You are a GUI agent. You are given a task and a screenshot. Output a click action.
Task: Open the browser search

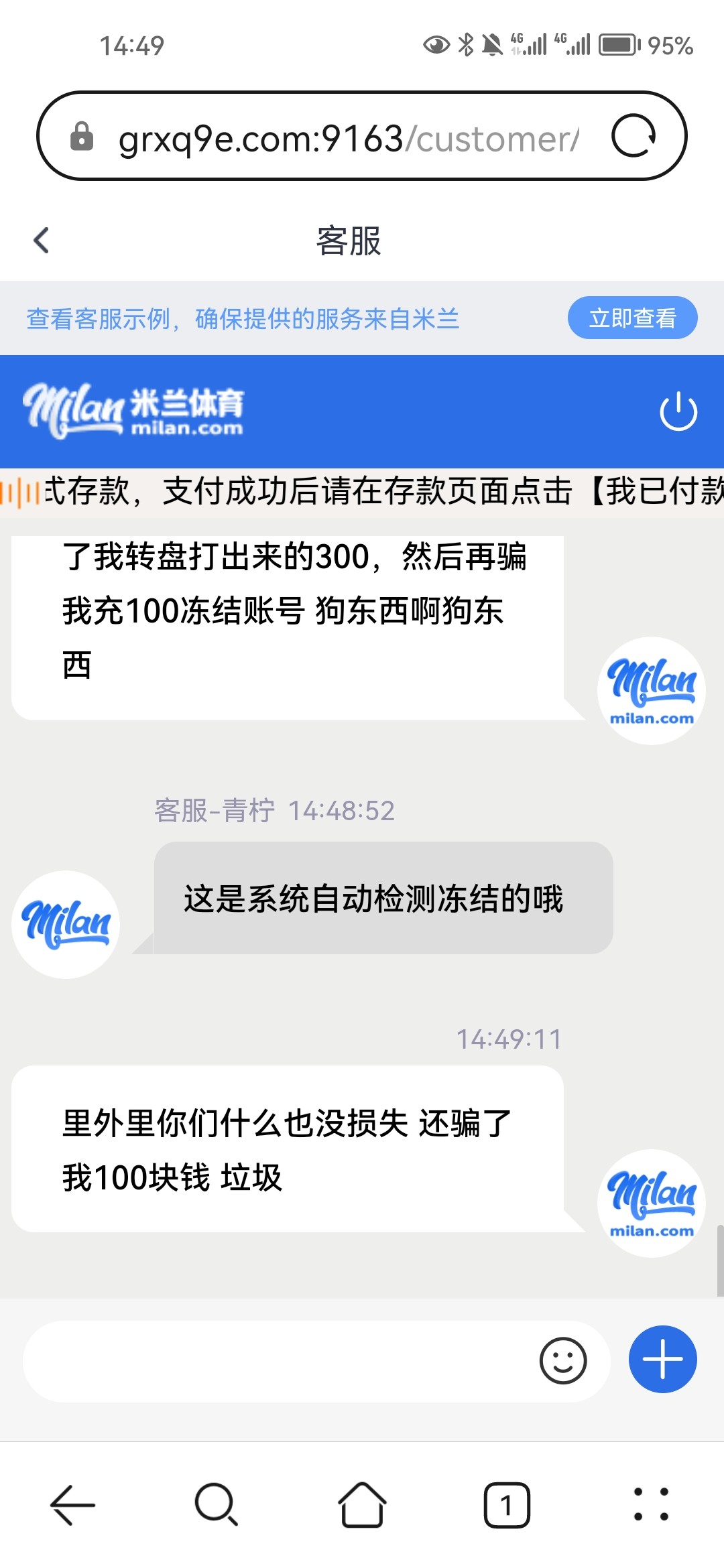click(x=217, y=1505)
